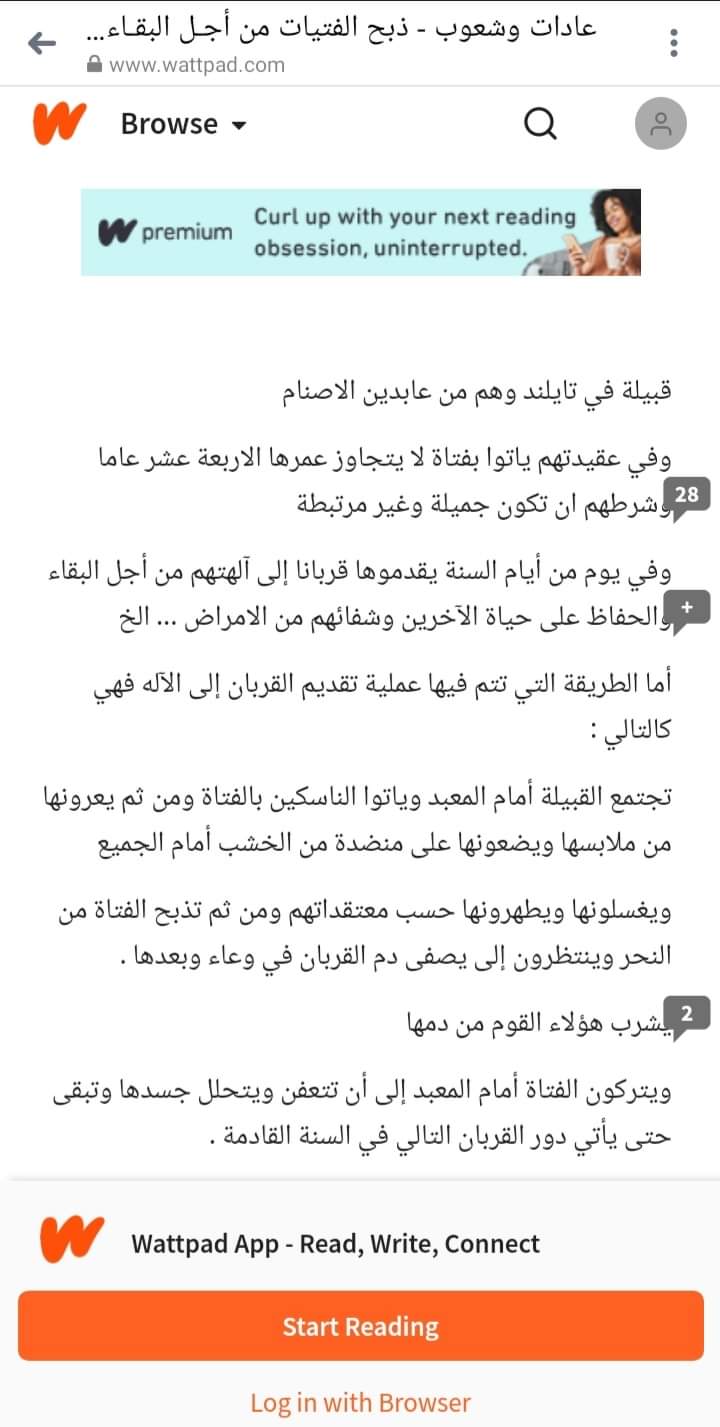The image size is (720, 1427).
Task: Add a comment with the plus bubble
Action: [686, 608]
